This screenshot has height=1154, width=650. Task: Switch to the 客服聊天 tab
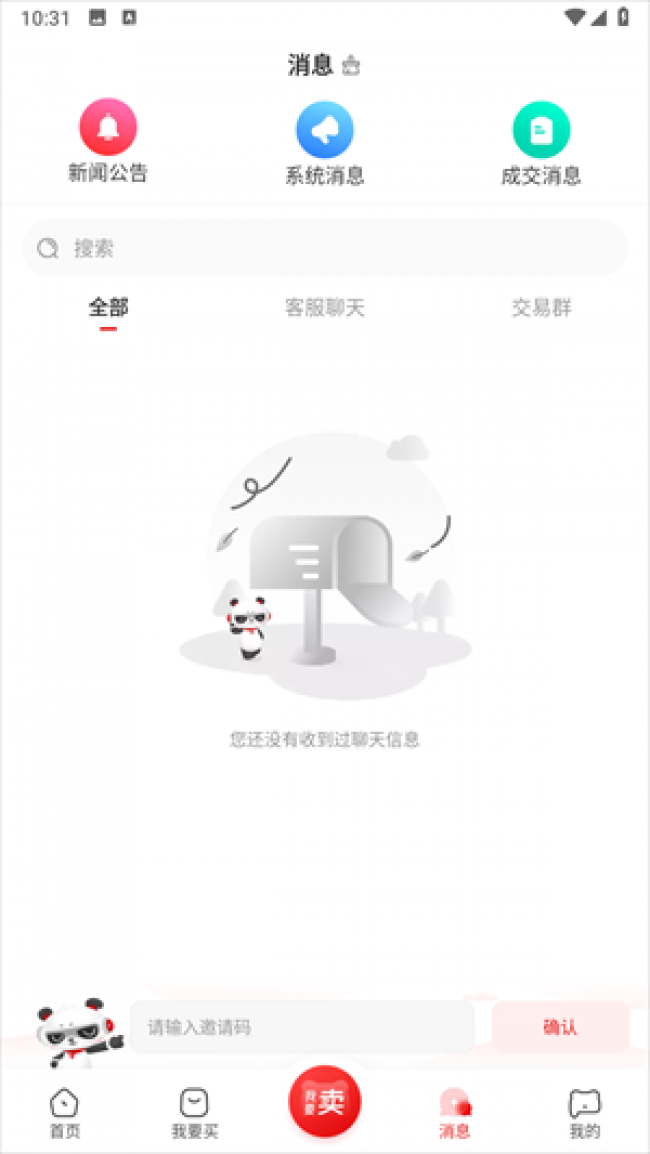(324, 308)
